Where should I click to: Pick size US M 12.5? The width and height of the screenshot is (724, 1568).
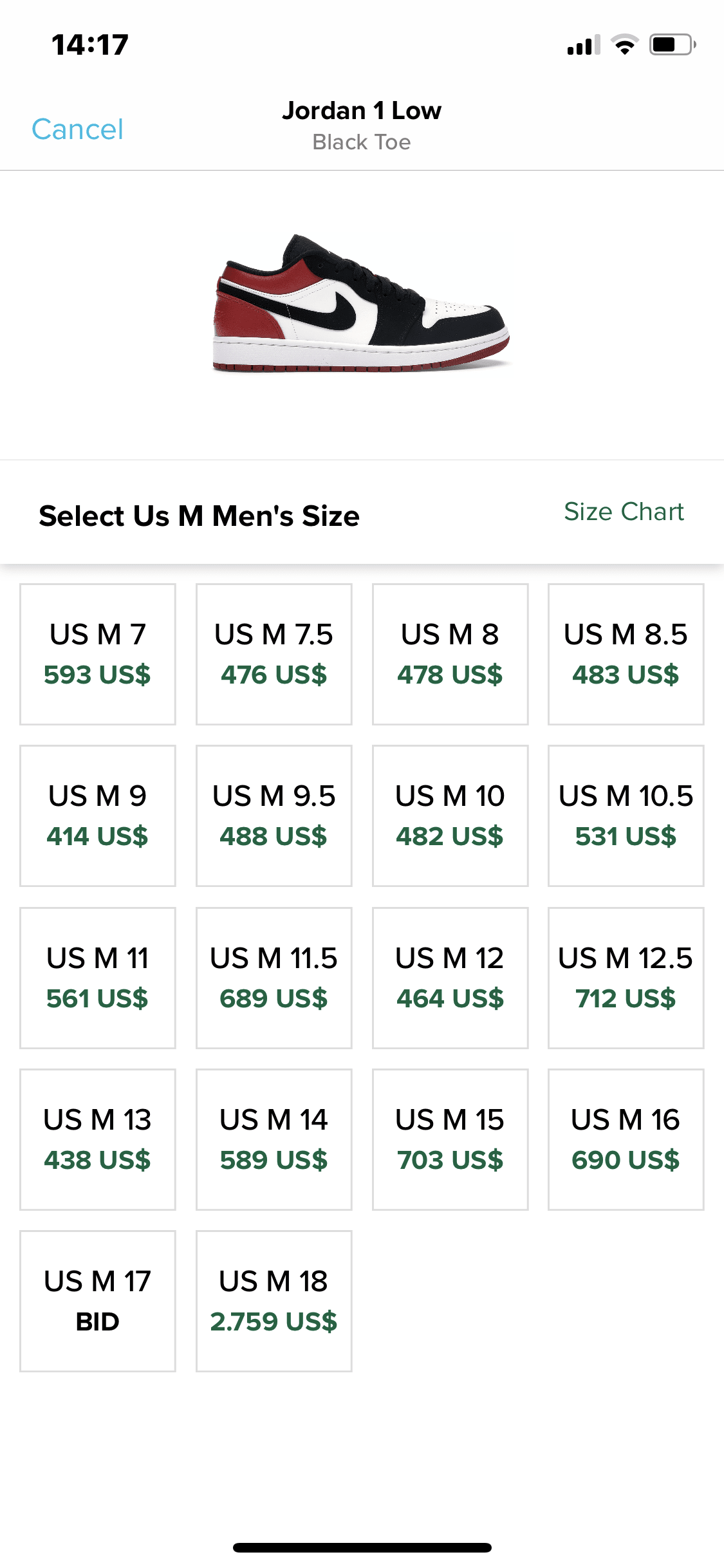[x=626, y=978]
